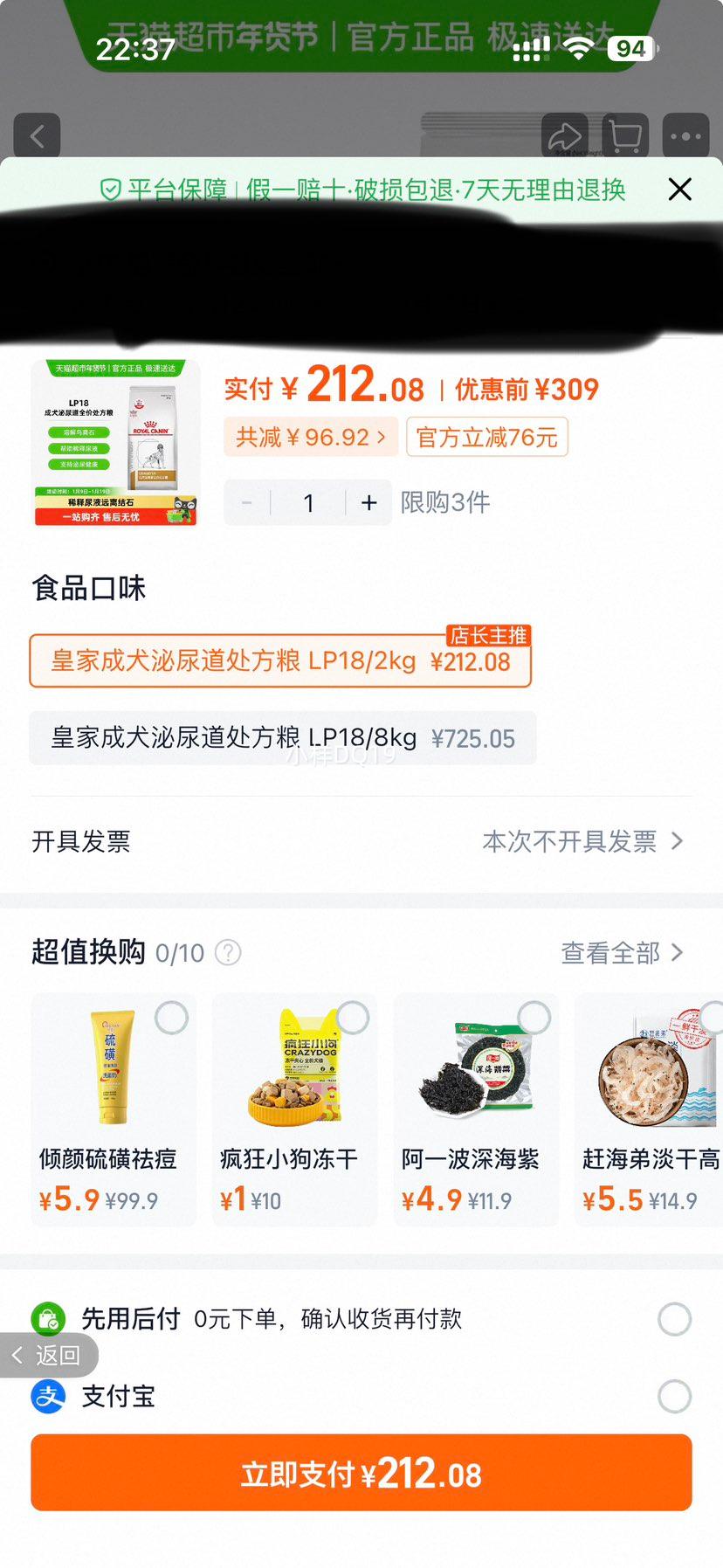Expand the 共减¥96.92 discount details

pos(310,437)
